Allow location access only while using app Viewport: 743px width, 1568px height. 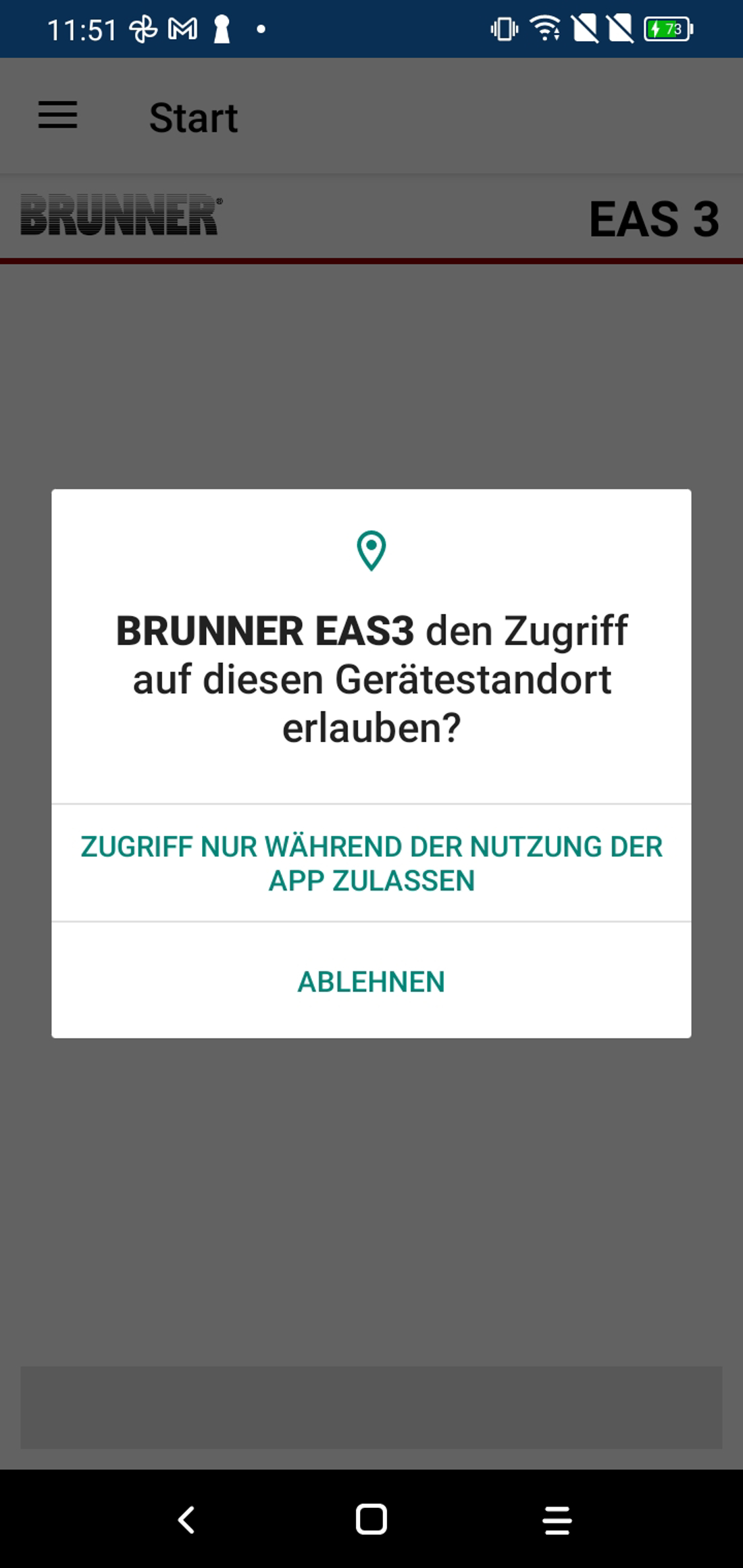coord(371,863)
